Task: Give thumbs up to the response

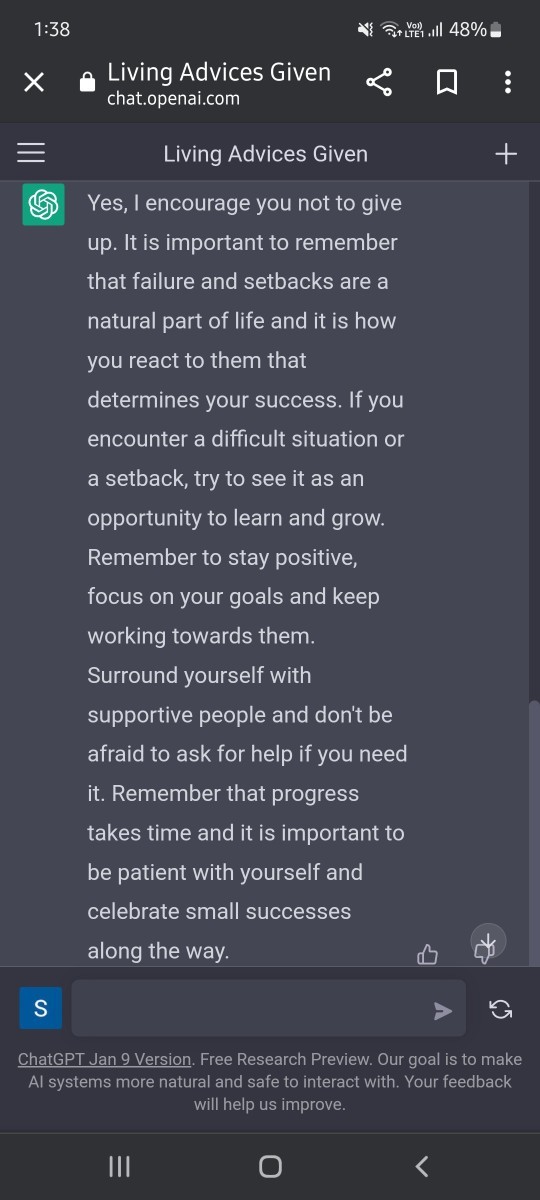Action: pos(427,954)
